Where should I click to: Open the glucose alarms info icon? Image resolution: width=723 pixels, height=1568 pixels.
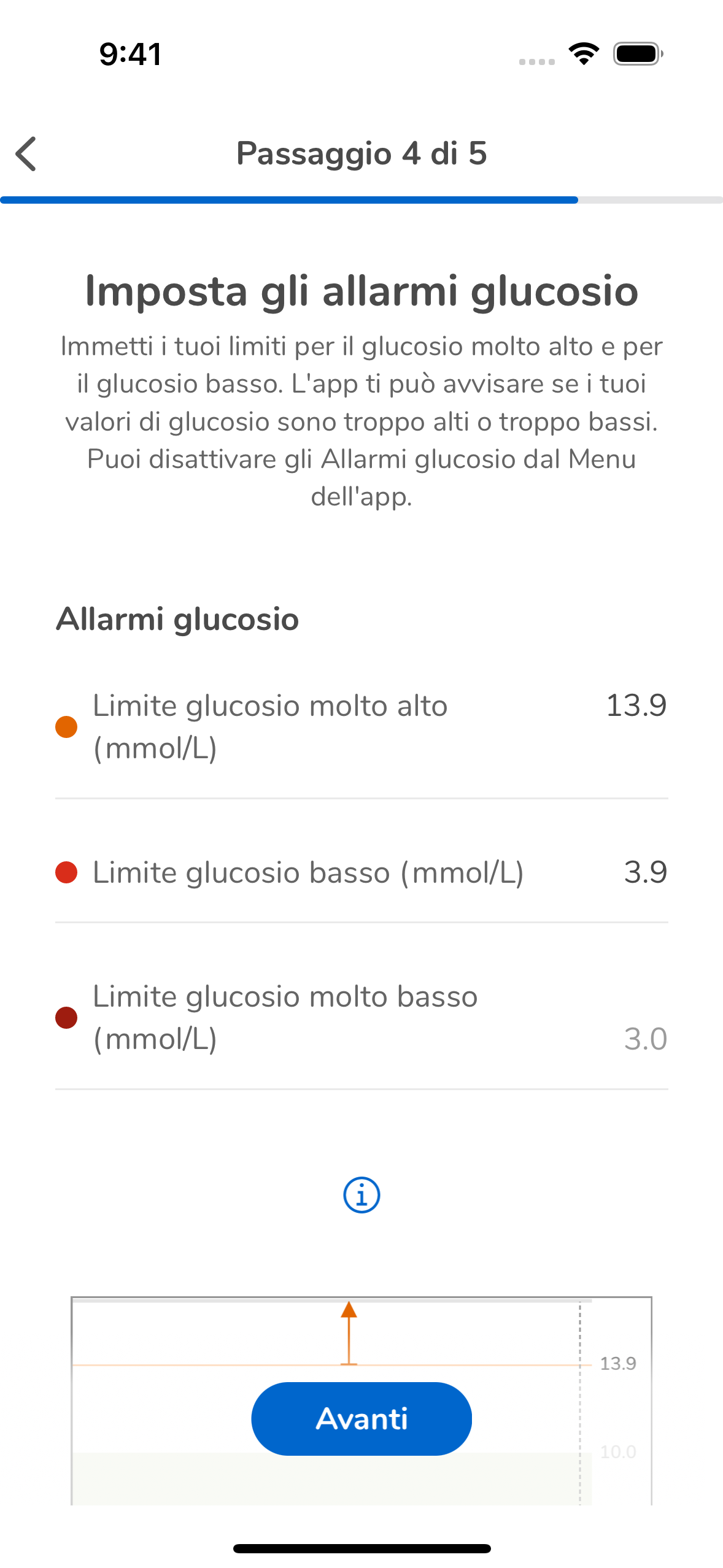tap(361, 1195)
